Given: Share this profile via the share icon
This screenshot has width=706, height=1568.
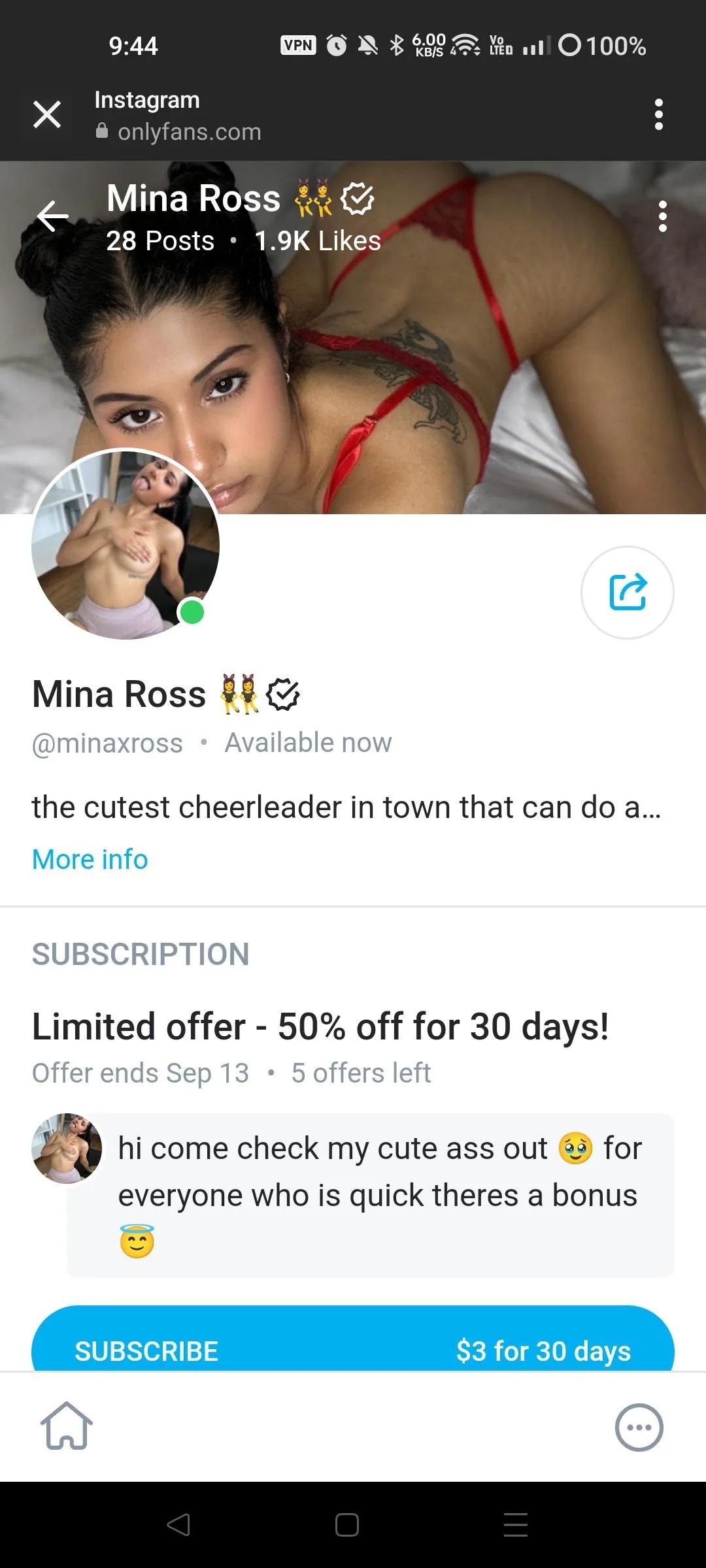Looking at the screenshot, I should click(627, 593).
